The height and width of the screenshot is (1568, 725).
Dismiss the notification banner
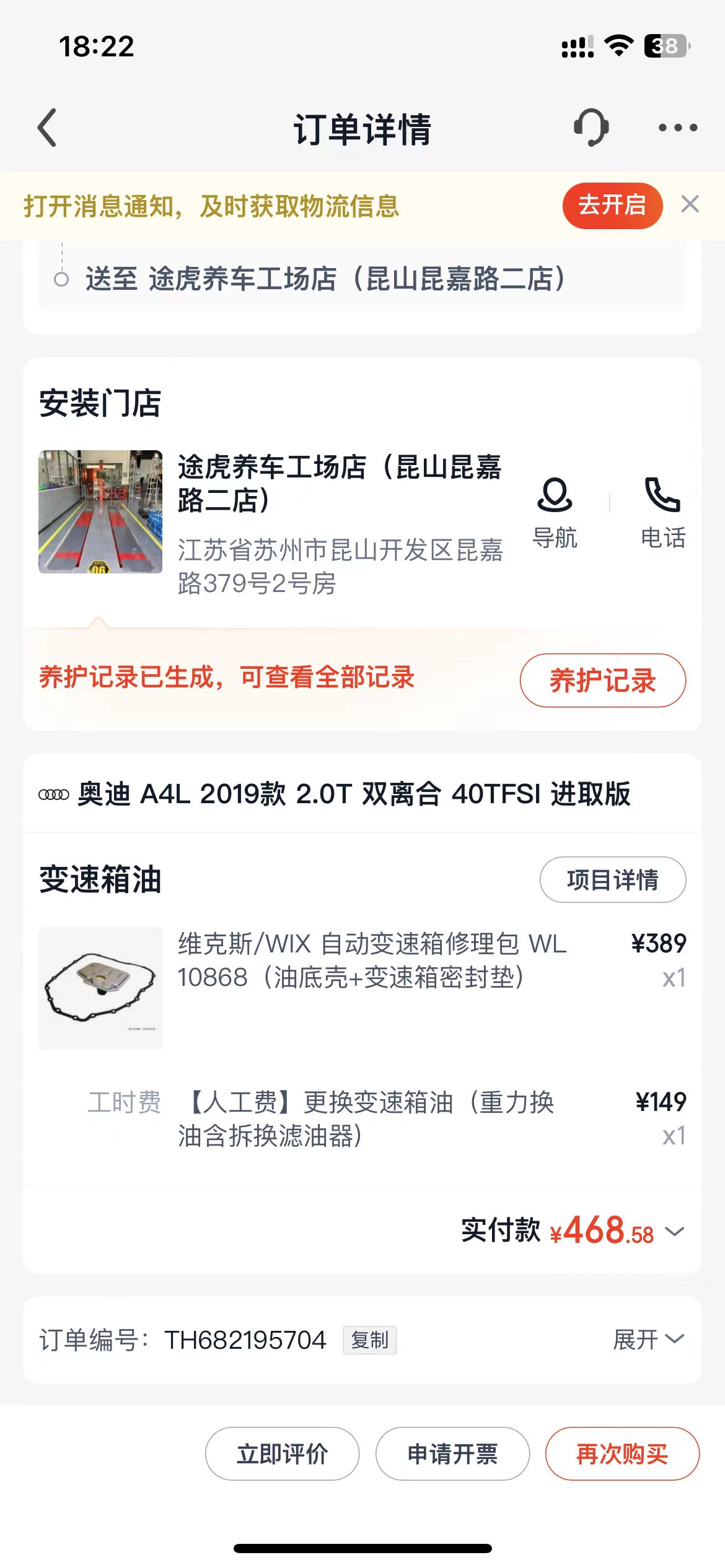690,204
